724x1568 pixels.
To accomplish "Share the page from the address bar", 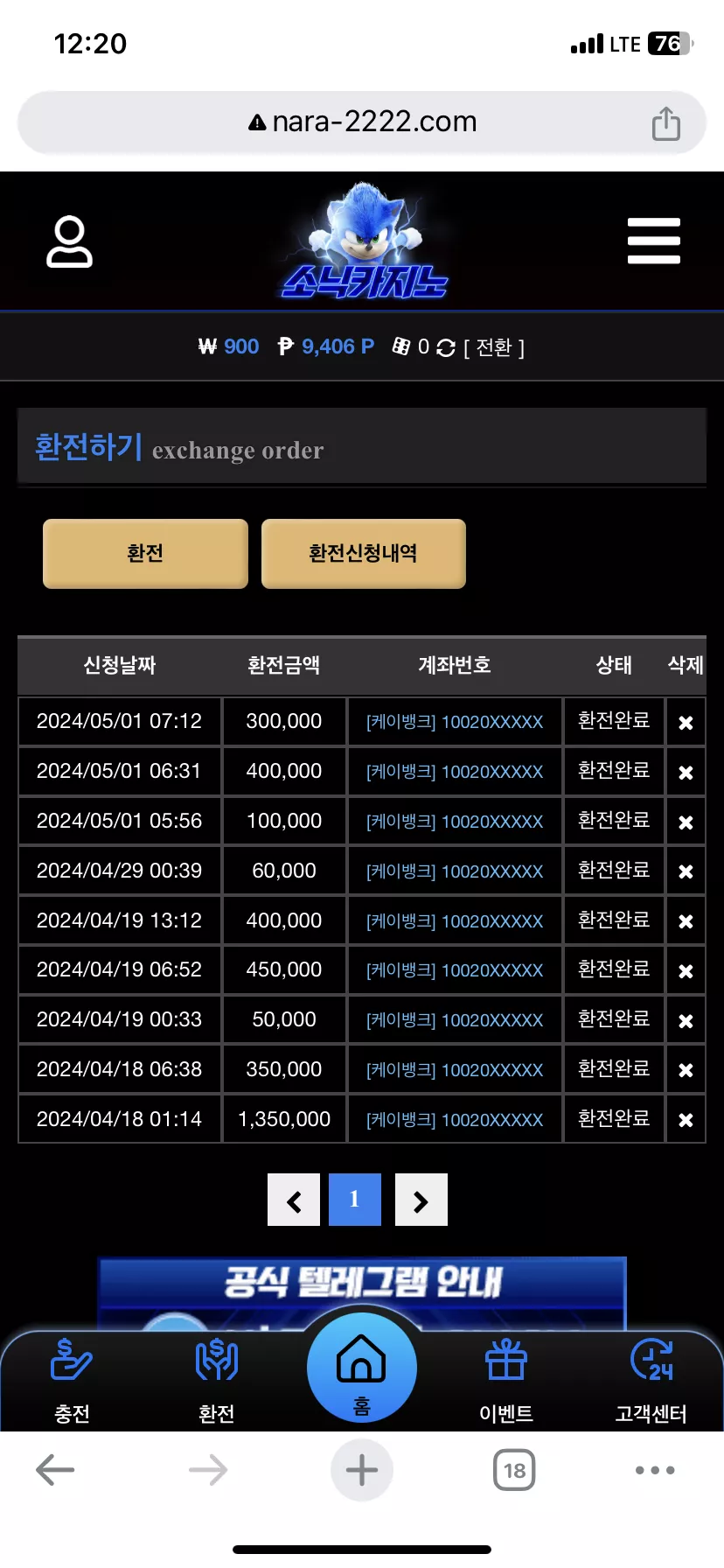I will [666, 123].
